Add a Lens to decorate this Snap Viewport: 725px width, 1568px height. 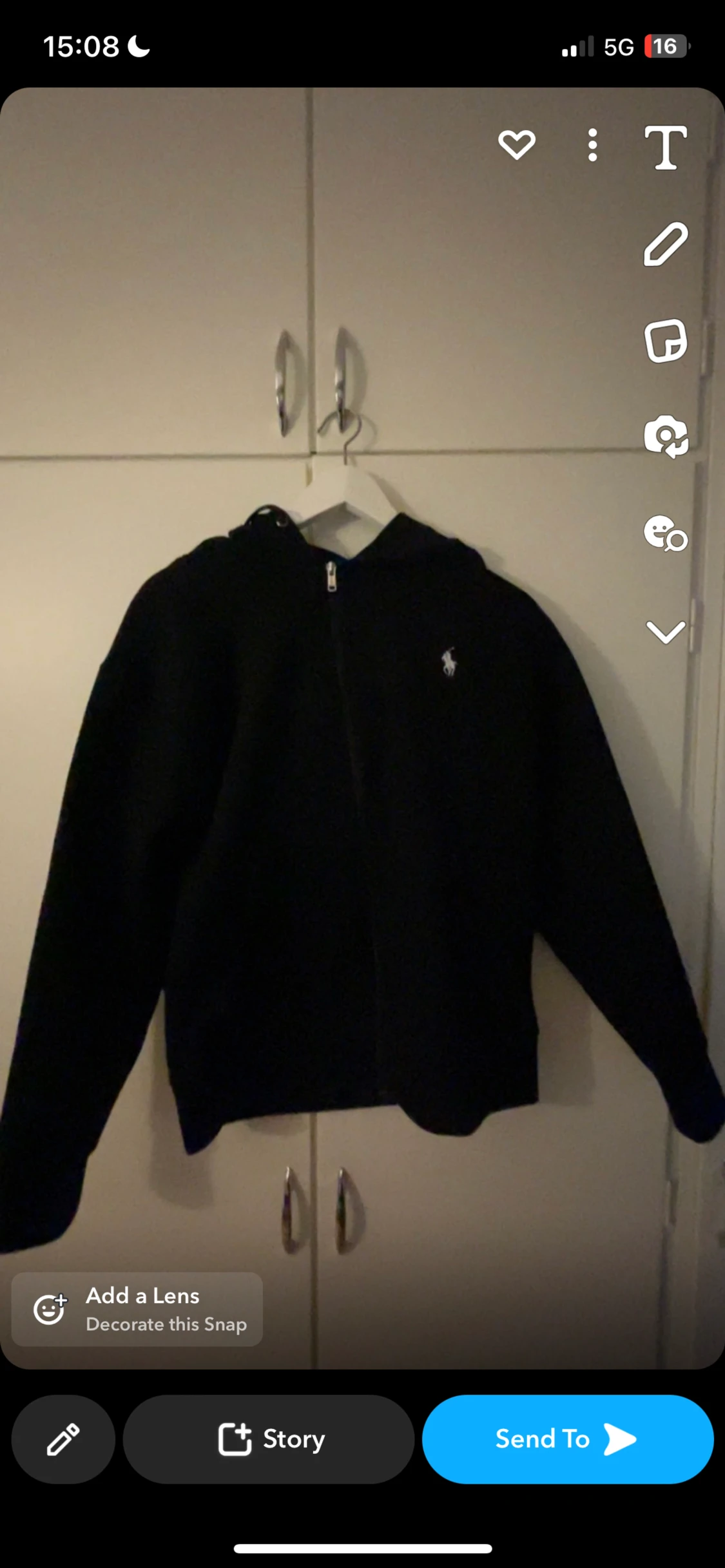(137, 1309)
